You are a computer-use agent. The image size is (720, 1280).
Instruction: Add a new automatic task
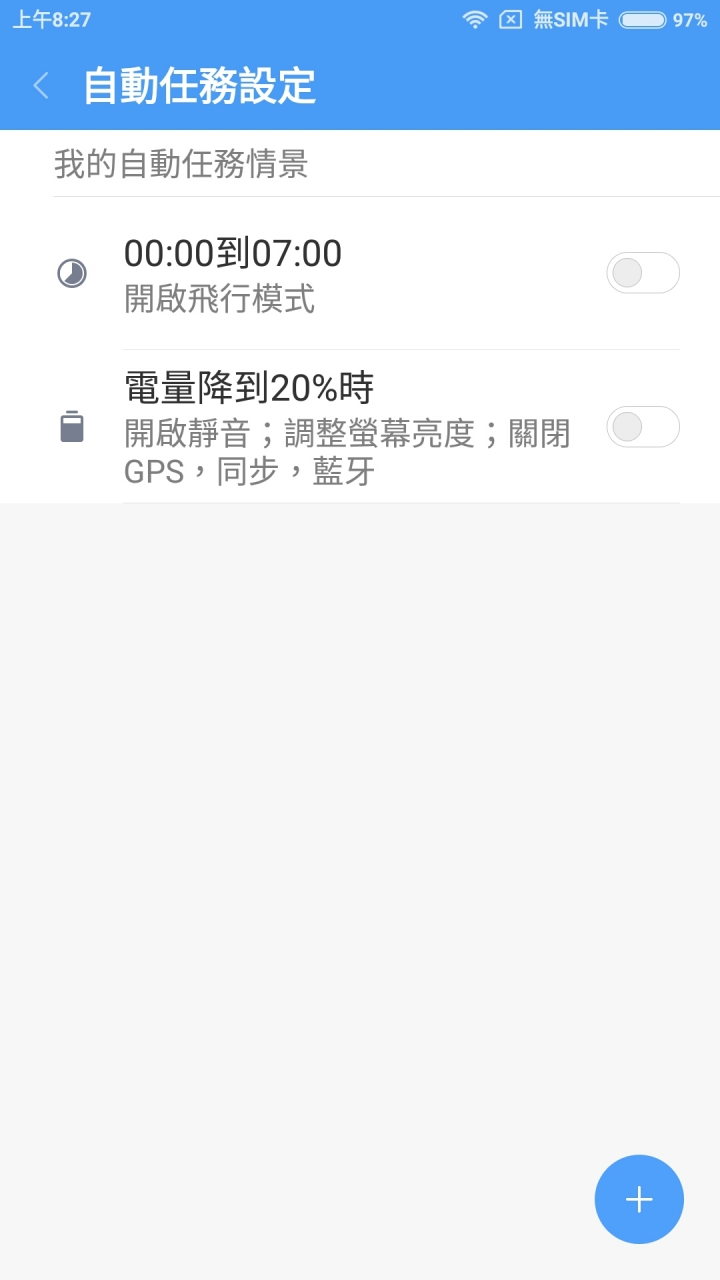(x=638, y=1199)
